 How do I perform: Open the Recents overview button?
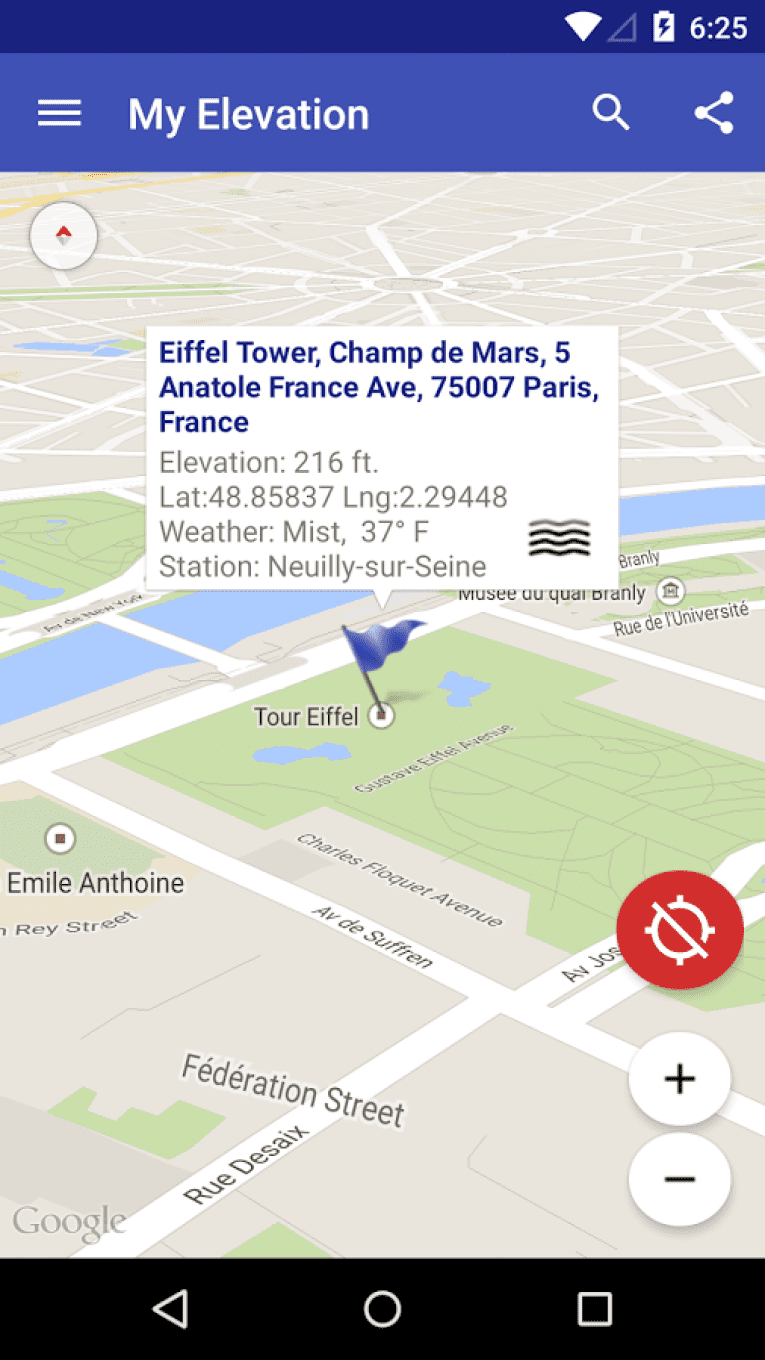[594, 1306]
